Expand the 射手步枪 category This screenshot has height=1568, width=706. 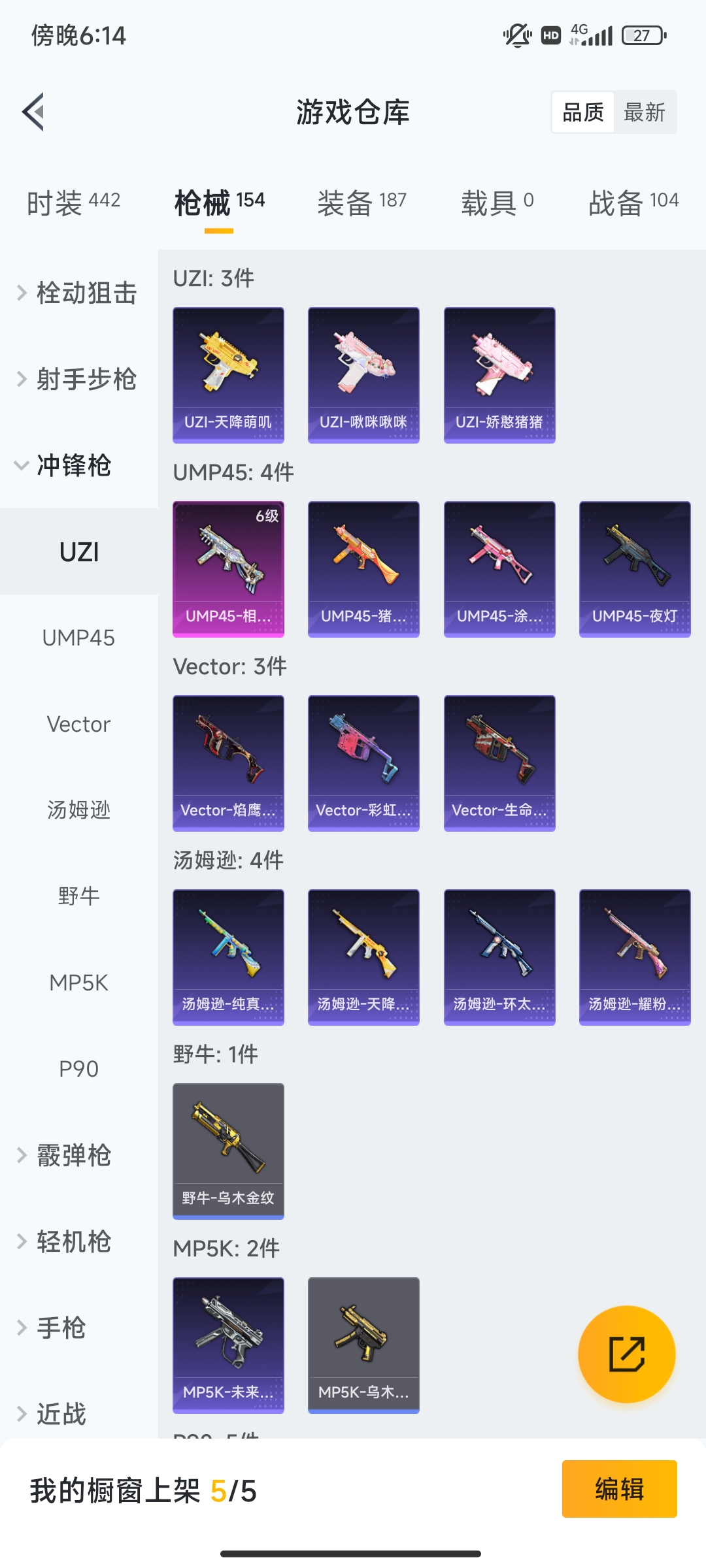[78, 379]
